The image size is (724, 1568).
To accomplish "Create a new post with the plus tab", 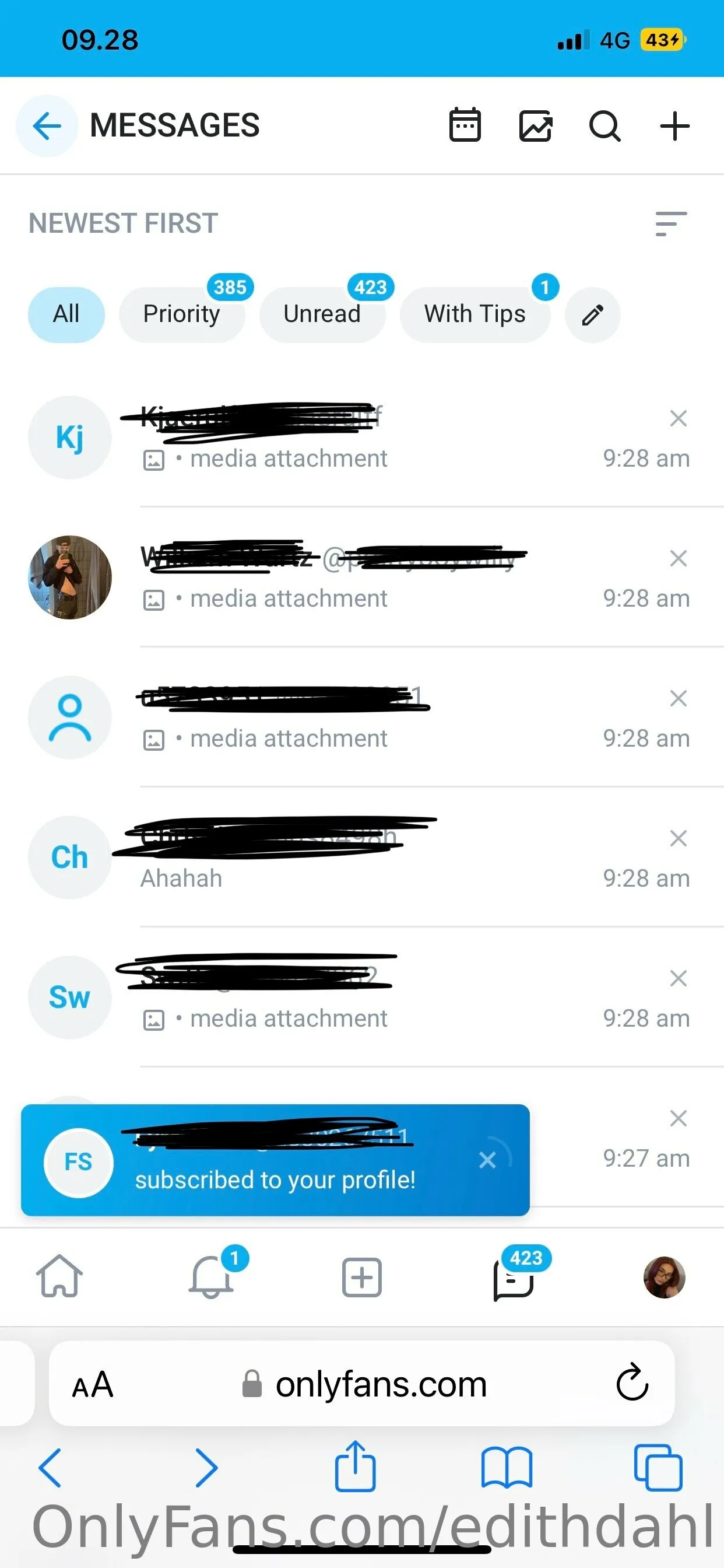I will click(362, 1277).
